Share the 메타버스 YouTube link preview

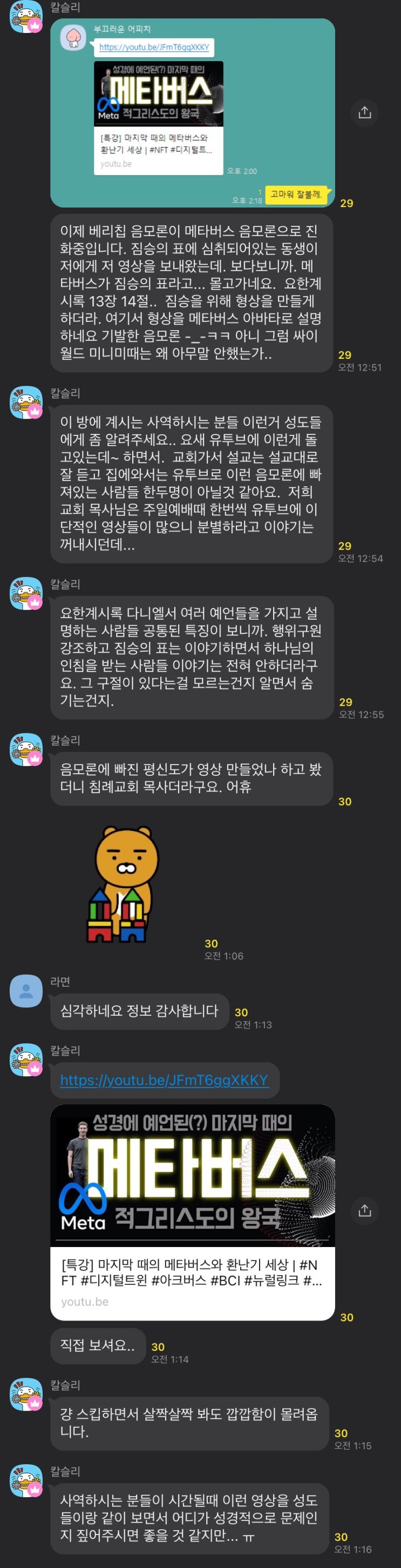[x=364, y=1210]
